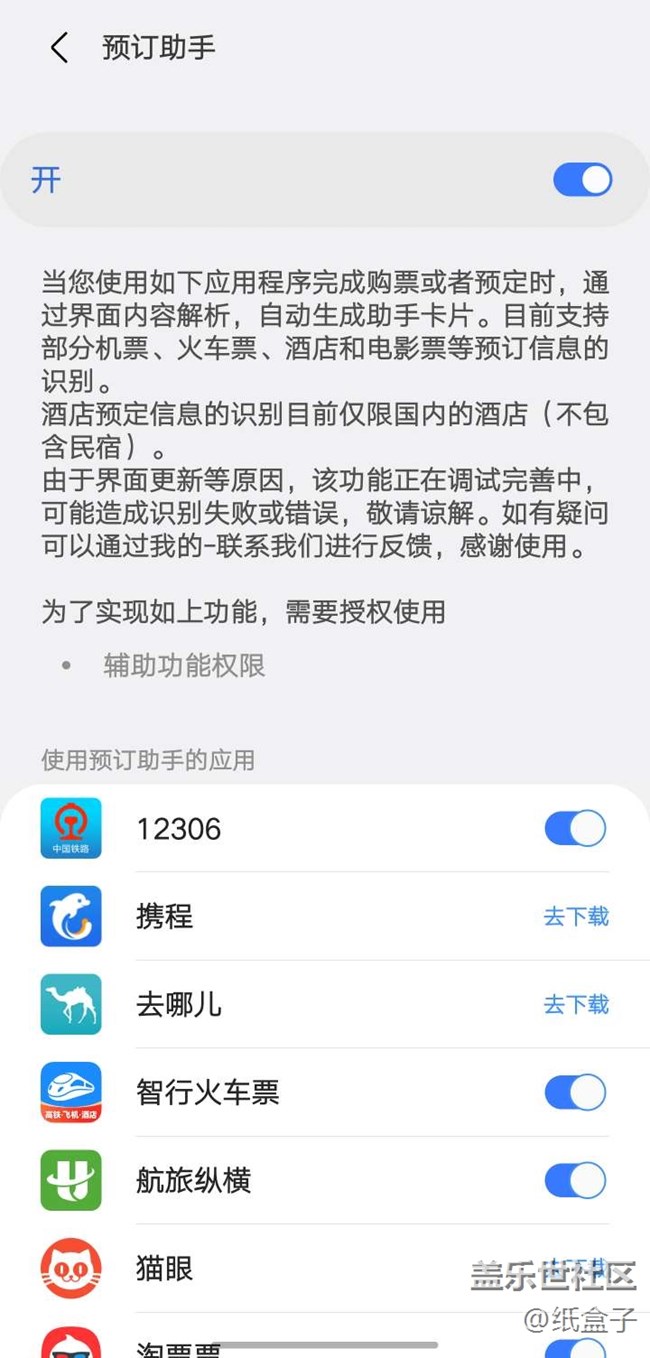
Task: Tap 去下载 next to 携程
Action: click(x=576, y=916)
